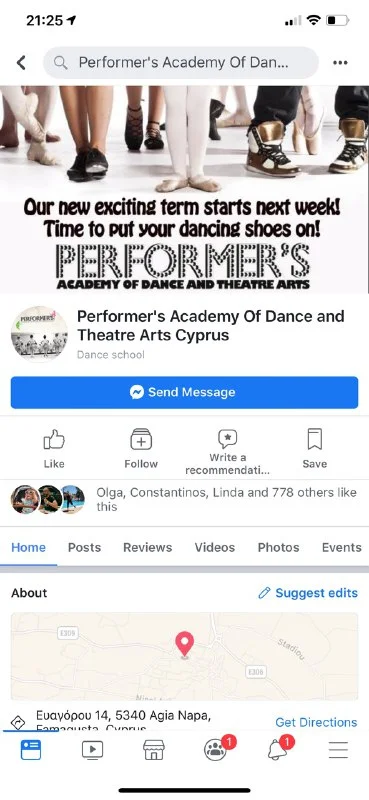Tap Get Directions
Screen dimensions: 369x800
316,722
